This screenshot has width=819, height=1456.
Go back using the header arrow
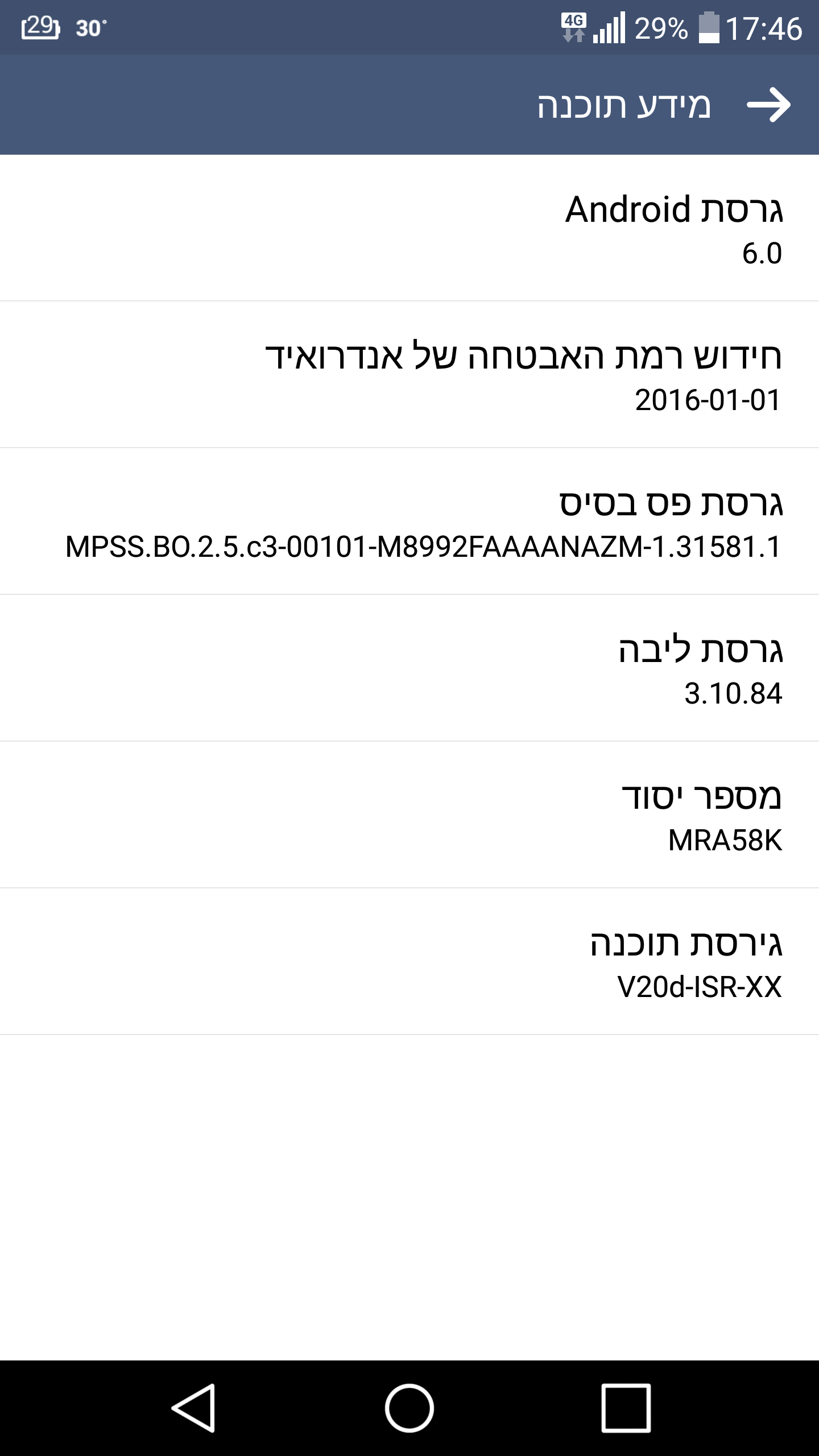[x=768, y=105]
